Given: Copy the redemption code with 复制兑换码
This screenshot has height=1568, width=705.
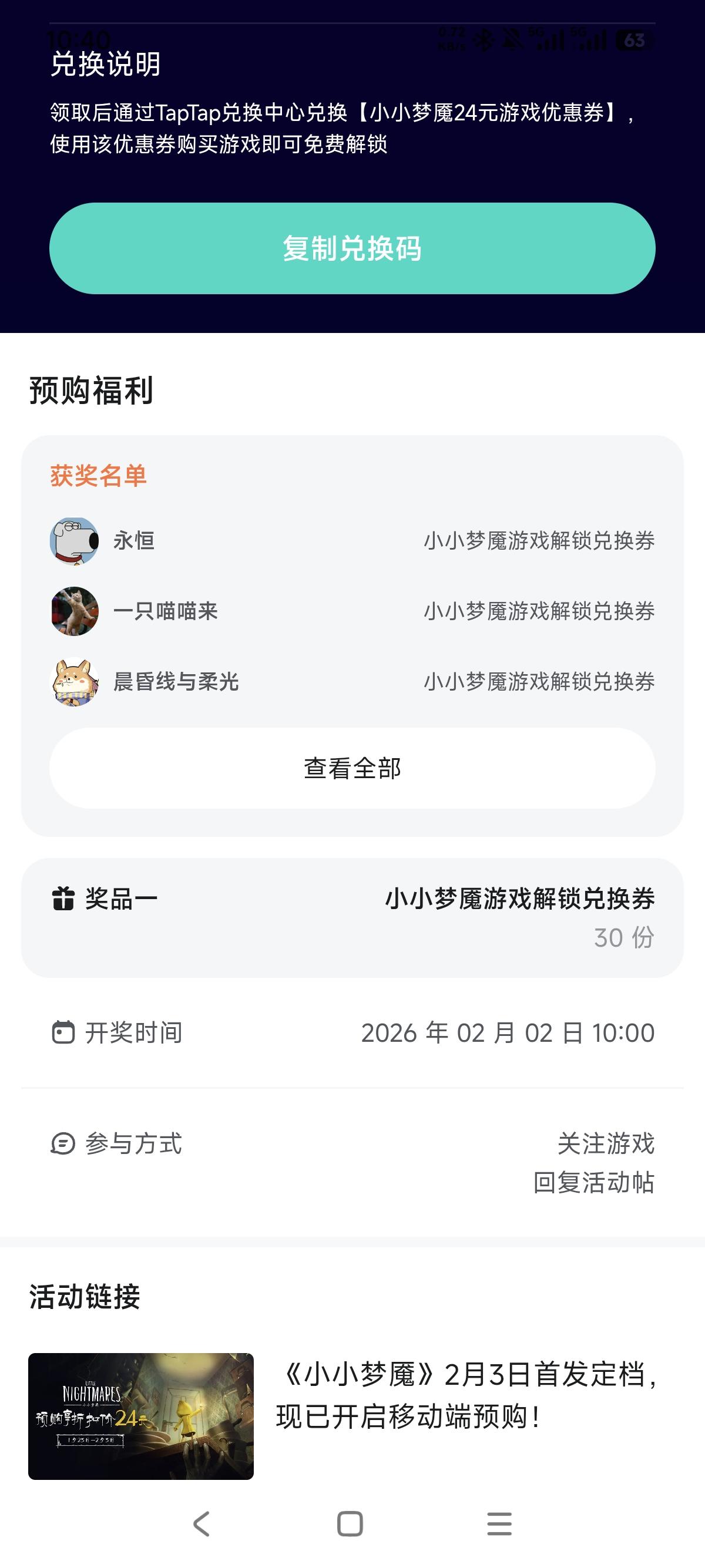Looking at the screenshot, I should click(x=352, y=248).
